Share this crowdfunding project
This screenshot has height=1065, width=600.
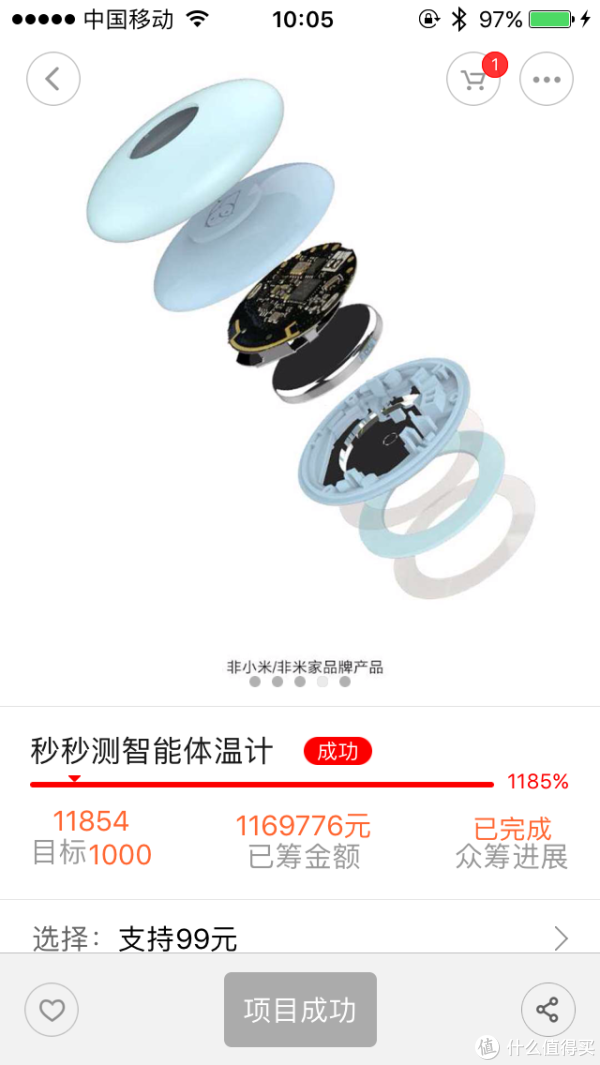[548, 1009]
